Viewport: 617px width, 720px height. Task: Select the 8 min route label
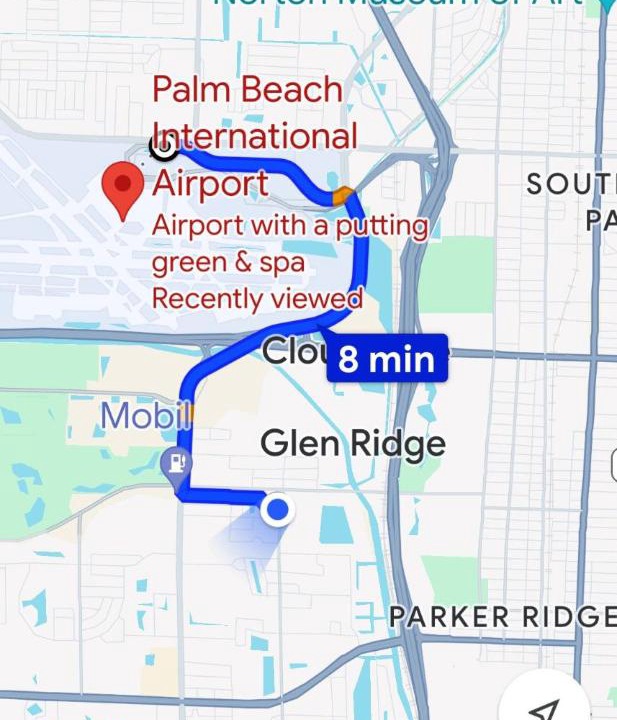(x=385, y=359)
